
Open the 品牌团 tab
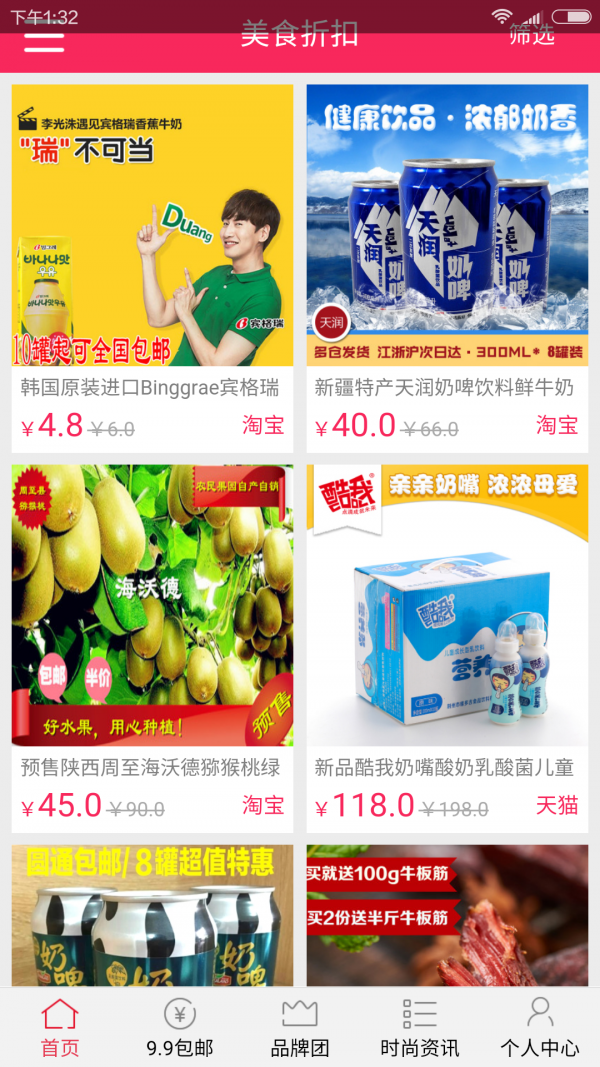300,1027
